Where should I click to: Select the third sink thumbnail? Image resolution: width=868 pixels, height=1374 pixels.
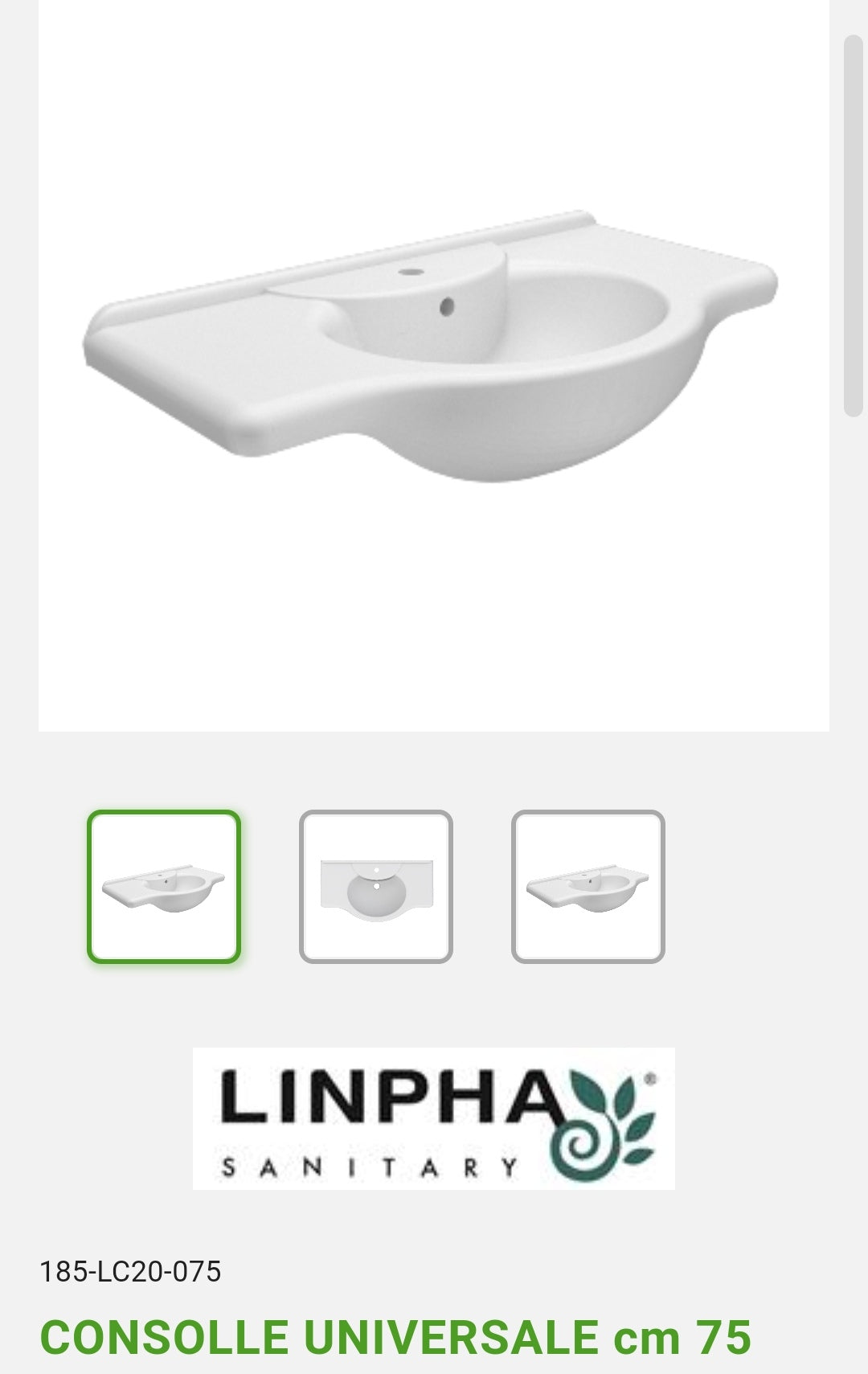pyautogui.click(x=588, y=887)
